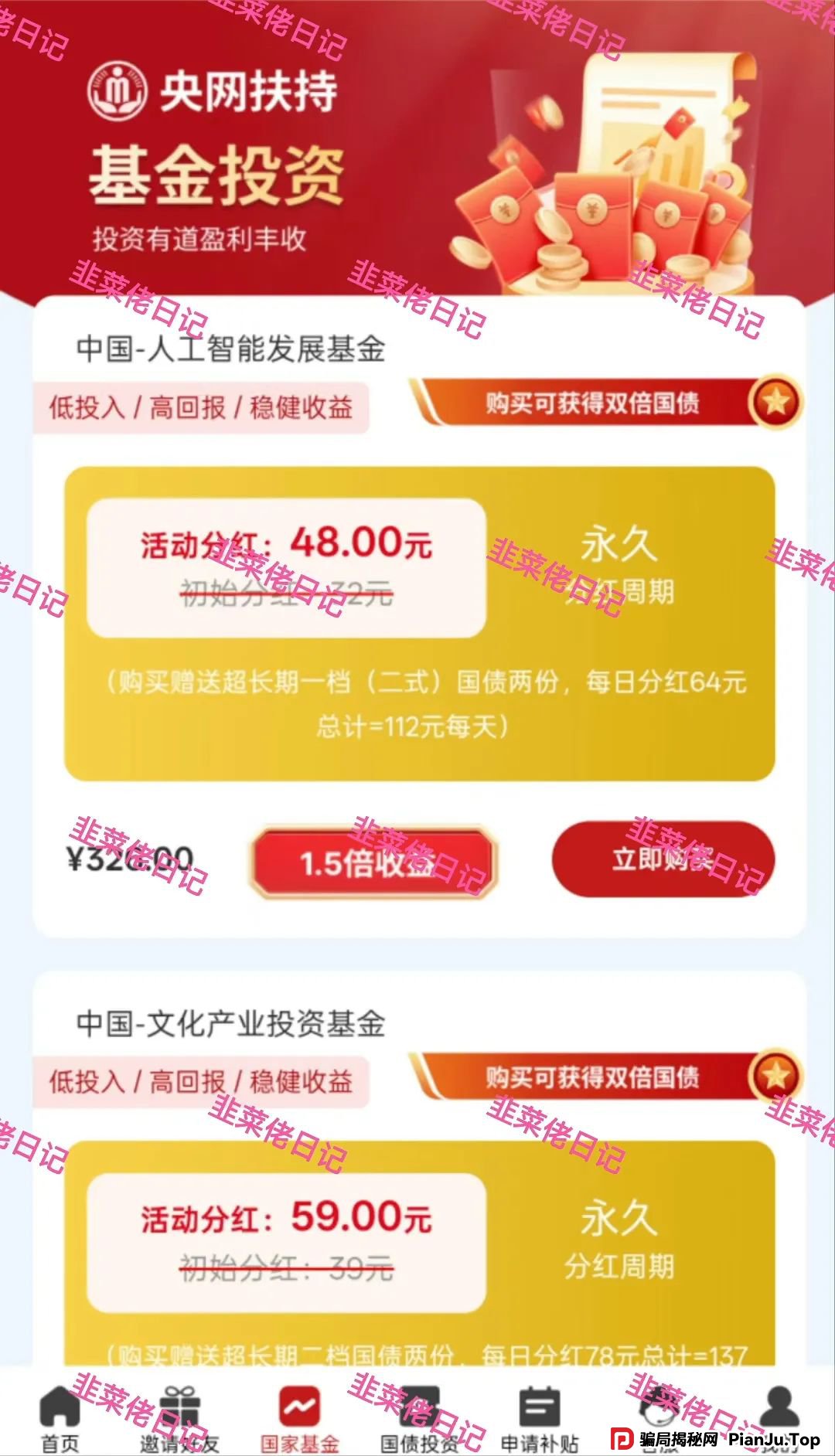Open the 邀请好友 invite friends tab
835x1456 pixels.
pyautogui.click(x=179, y=1417)
